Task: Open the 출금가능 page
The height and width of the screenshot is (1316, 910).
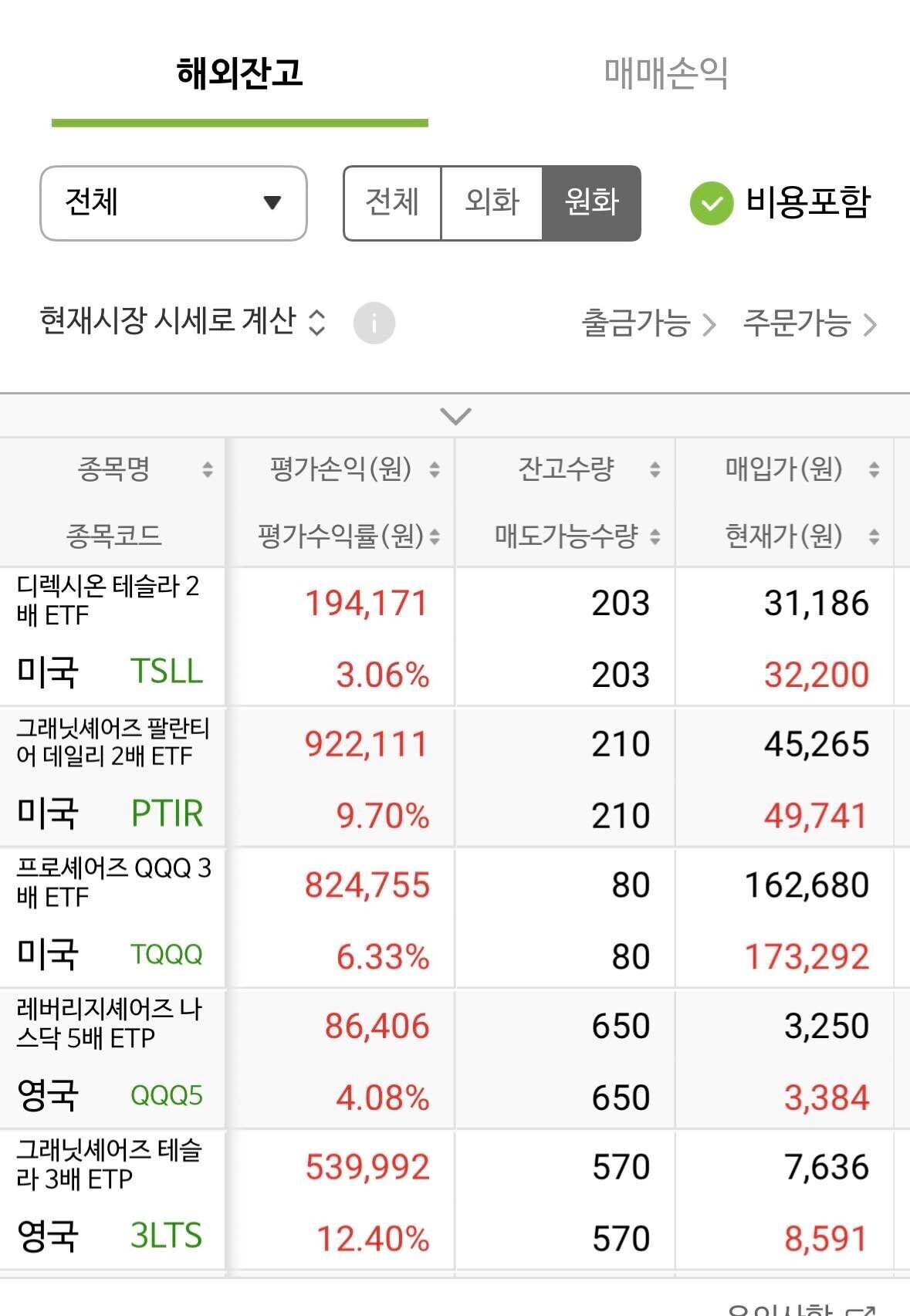Action: pos(636,325)
